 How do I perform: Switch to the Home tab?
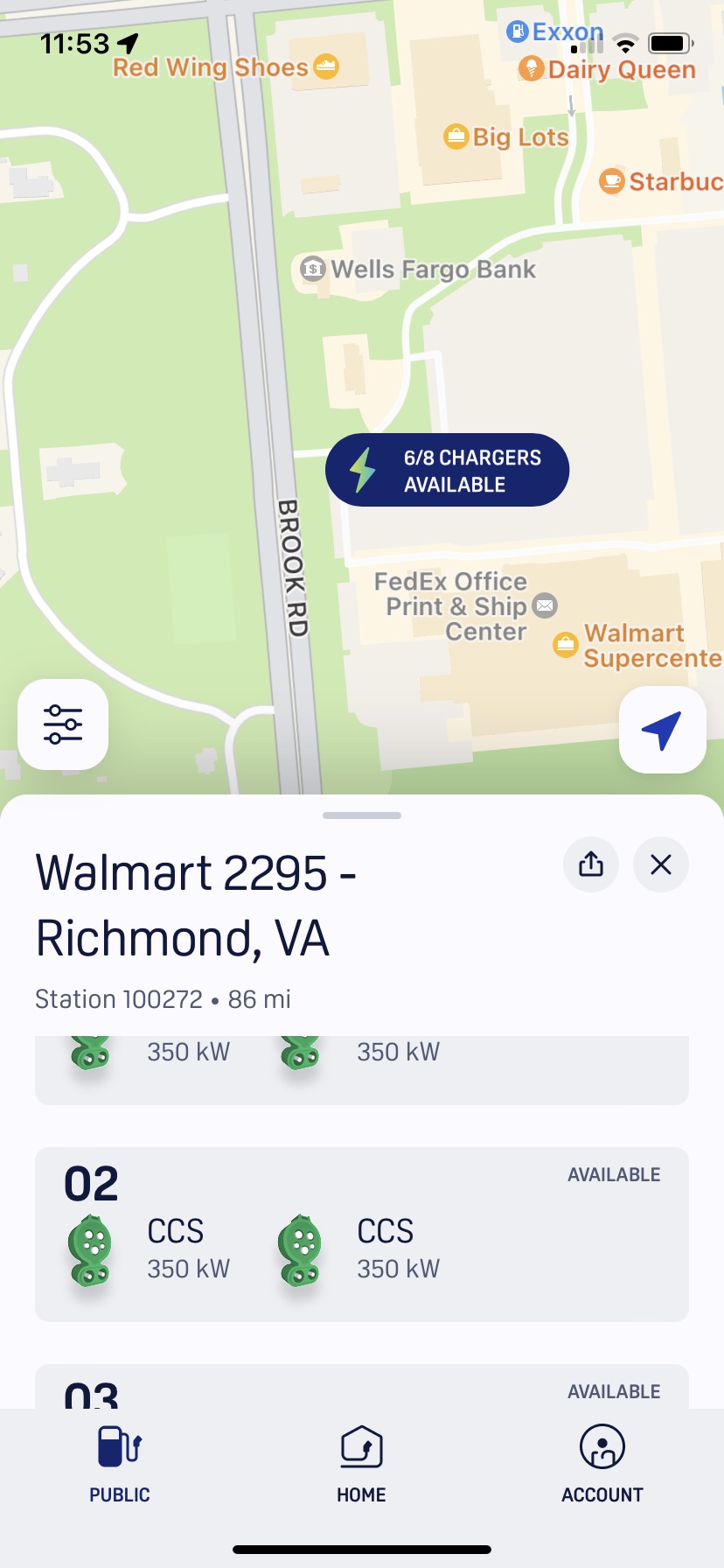click(361, 1464)
